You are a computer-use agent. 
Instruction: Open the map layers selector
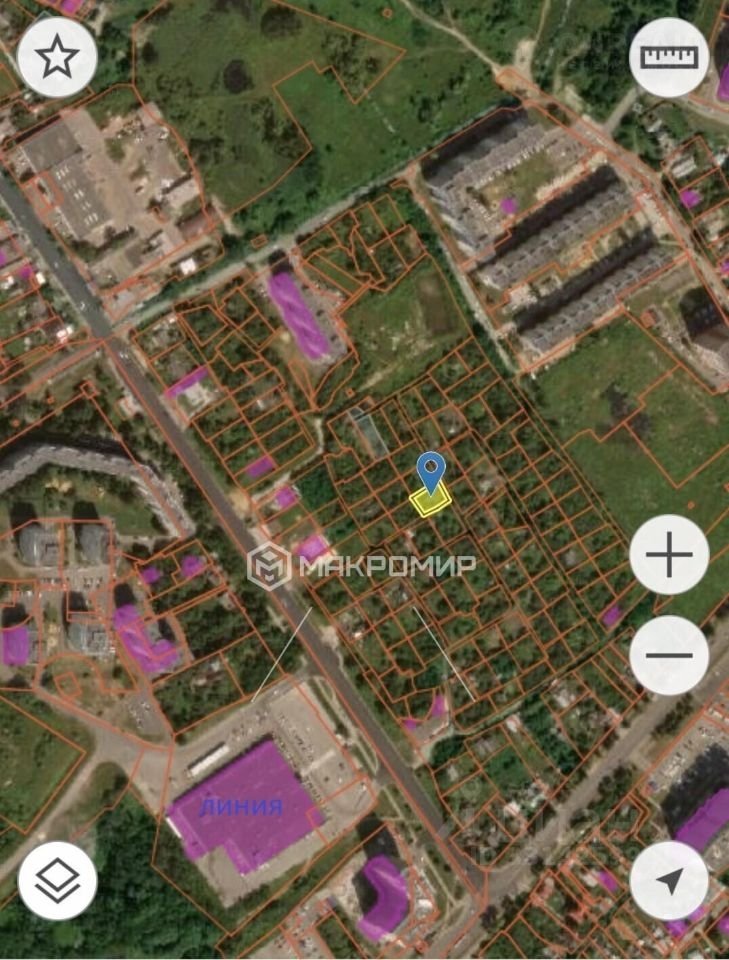[58, 880]
